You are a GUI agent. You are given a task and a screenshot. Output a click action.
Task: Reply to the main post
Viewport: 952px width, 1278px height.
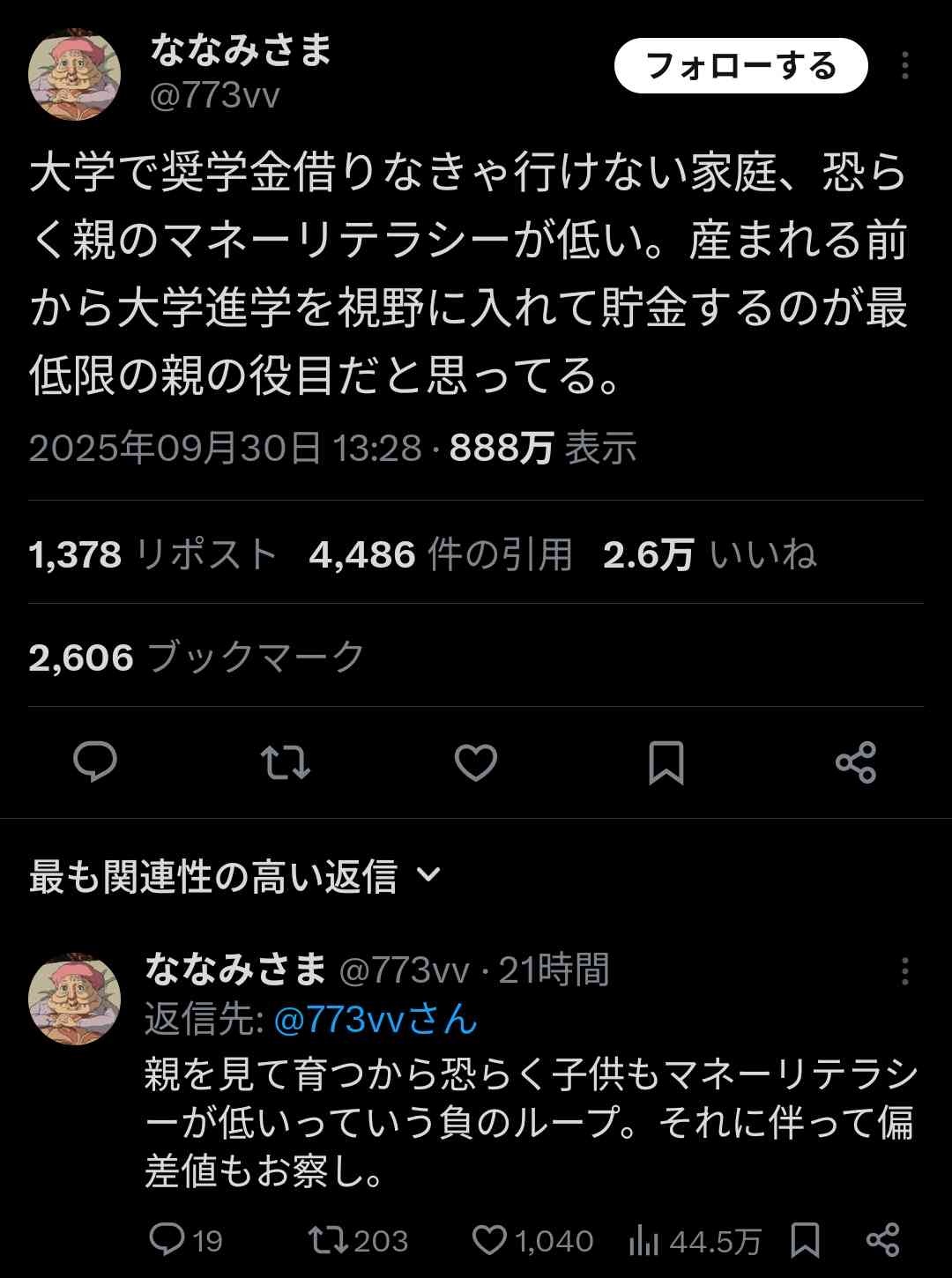tap(95, 762)
